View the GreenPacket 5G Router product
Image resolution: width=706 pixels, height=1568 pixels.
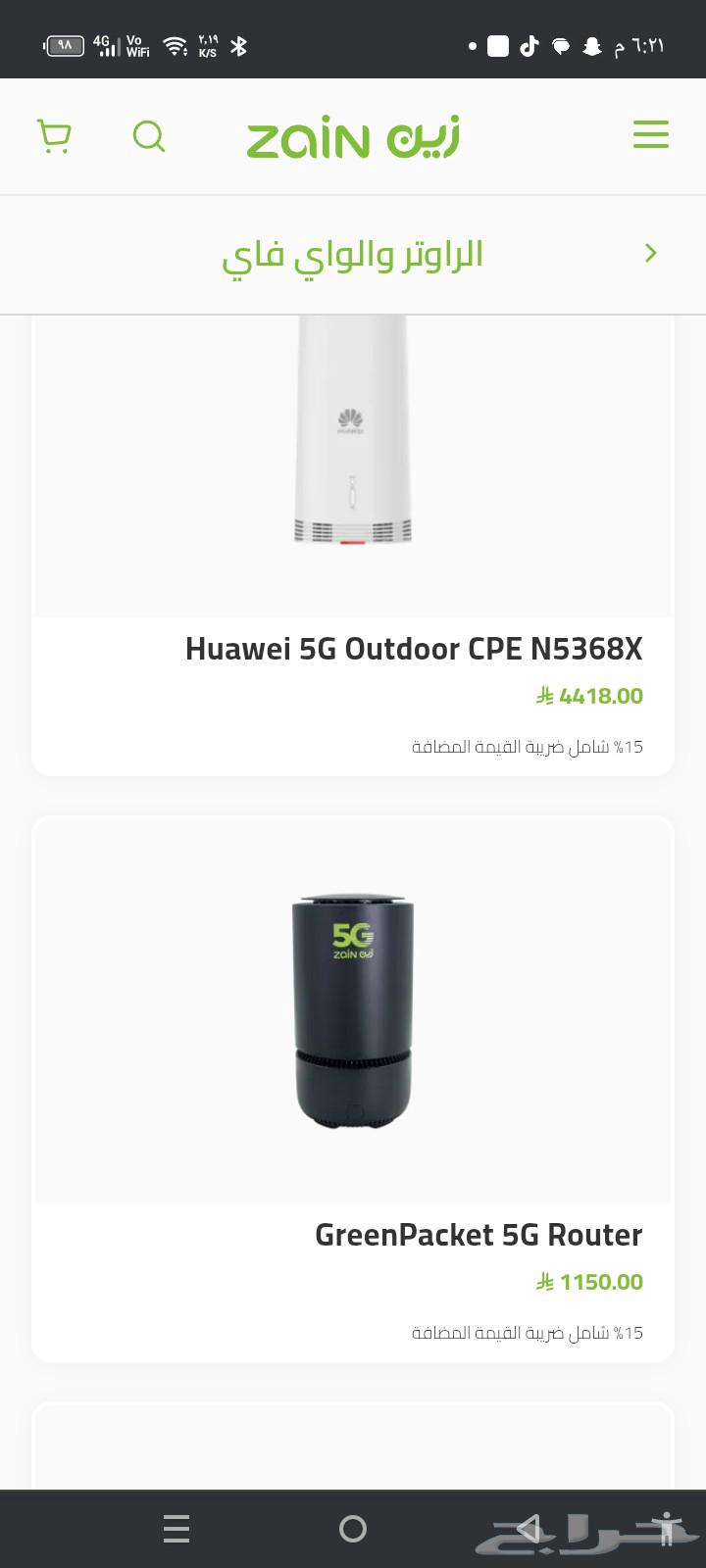pos(478,1235)
